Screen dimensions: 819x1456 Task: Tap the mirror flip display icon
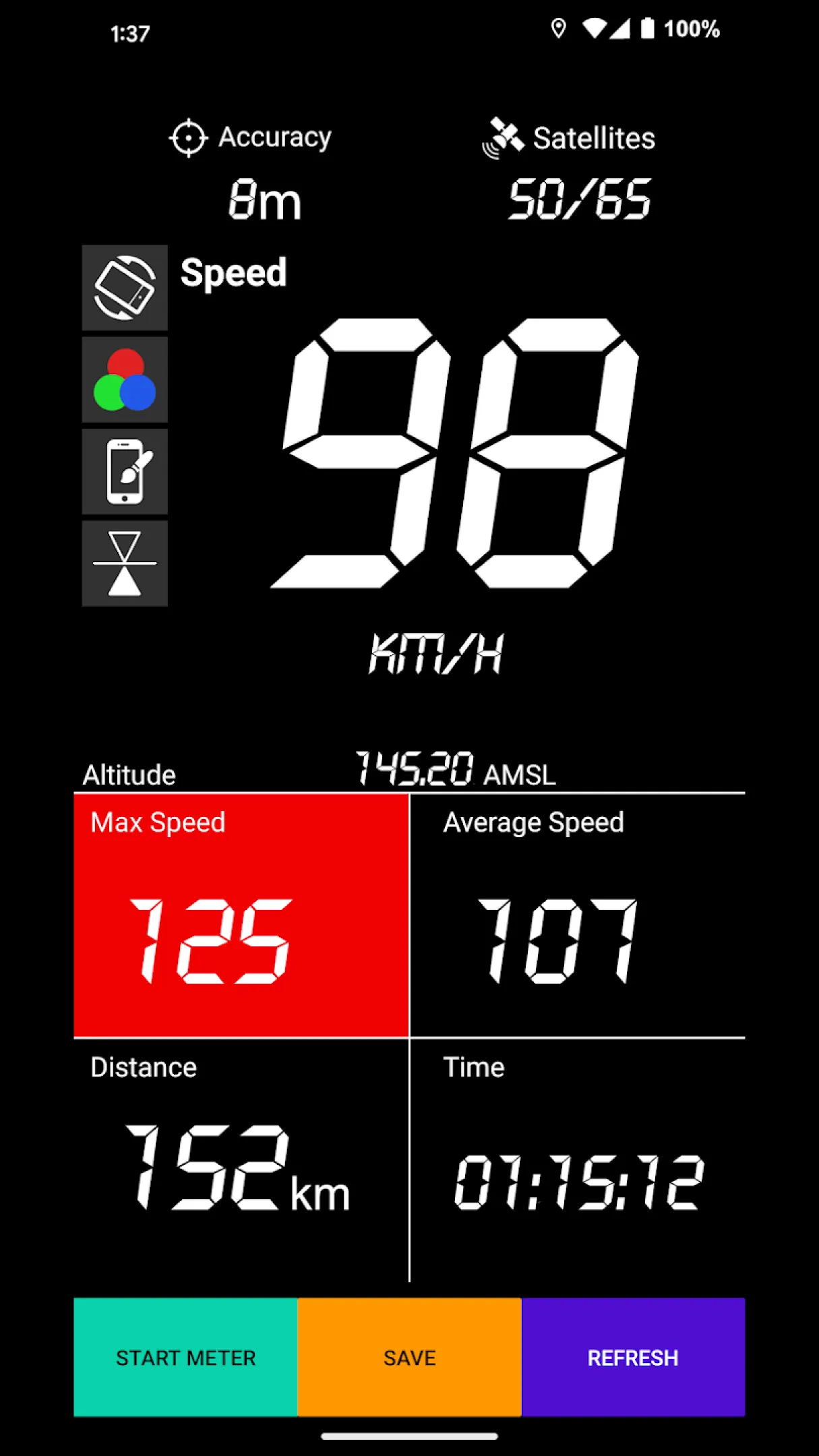coord(125,564)
